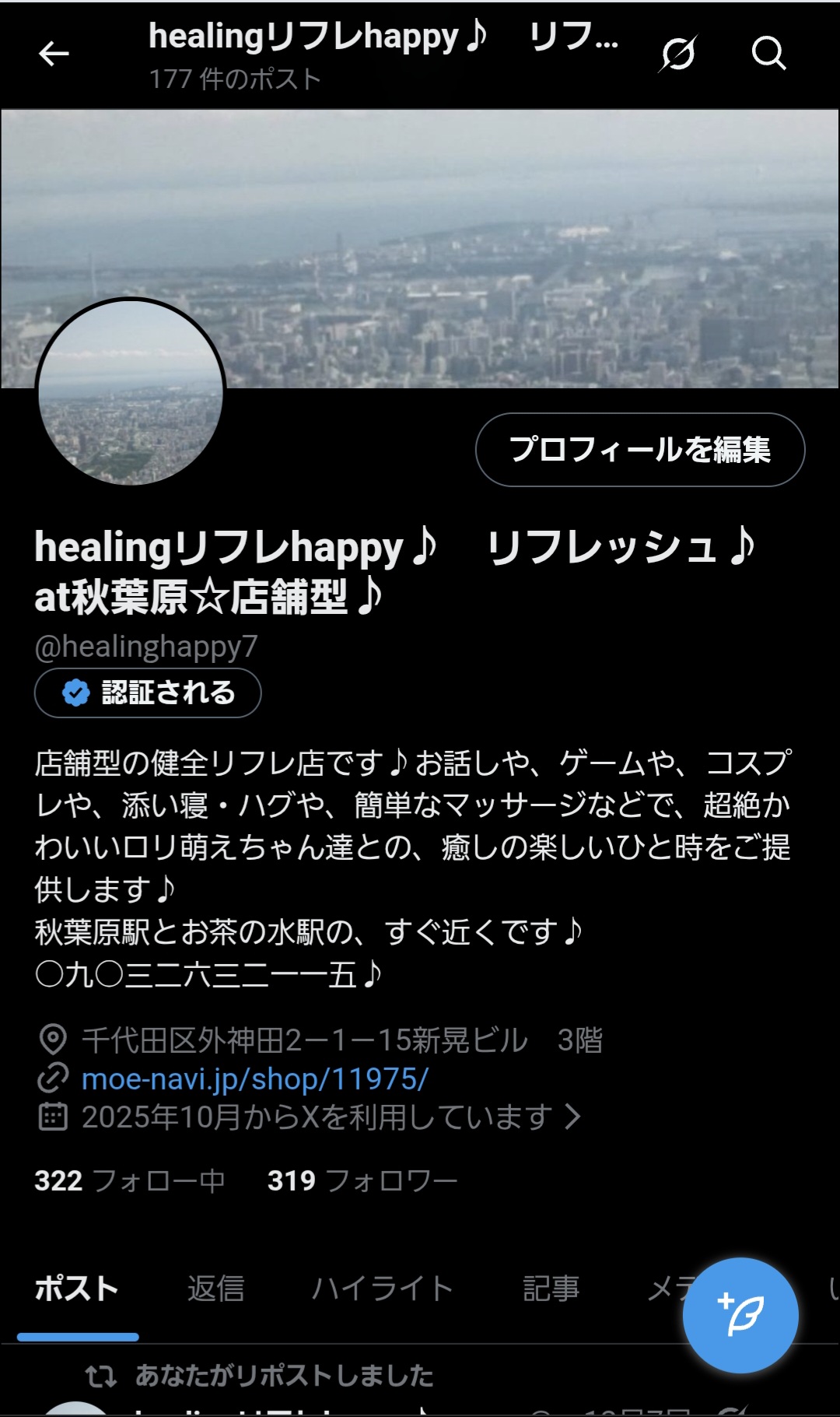Open the circular profile picture
Viewport: 840px width, 1417px height.
pyautogui.click(x=131, y=393)
